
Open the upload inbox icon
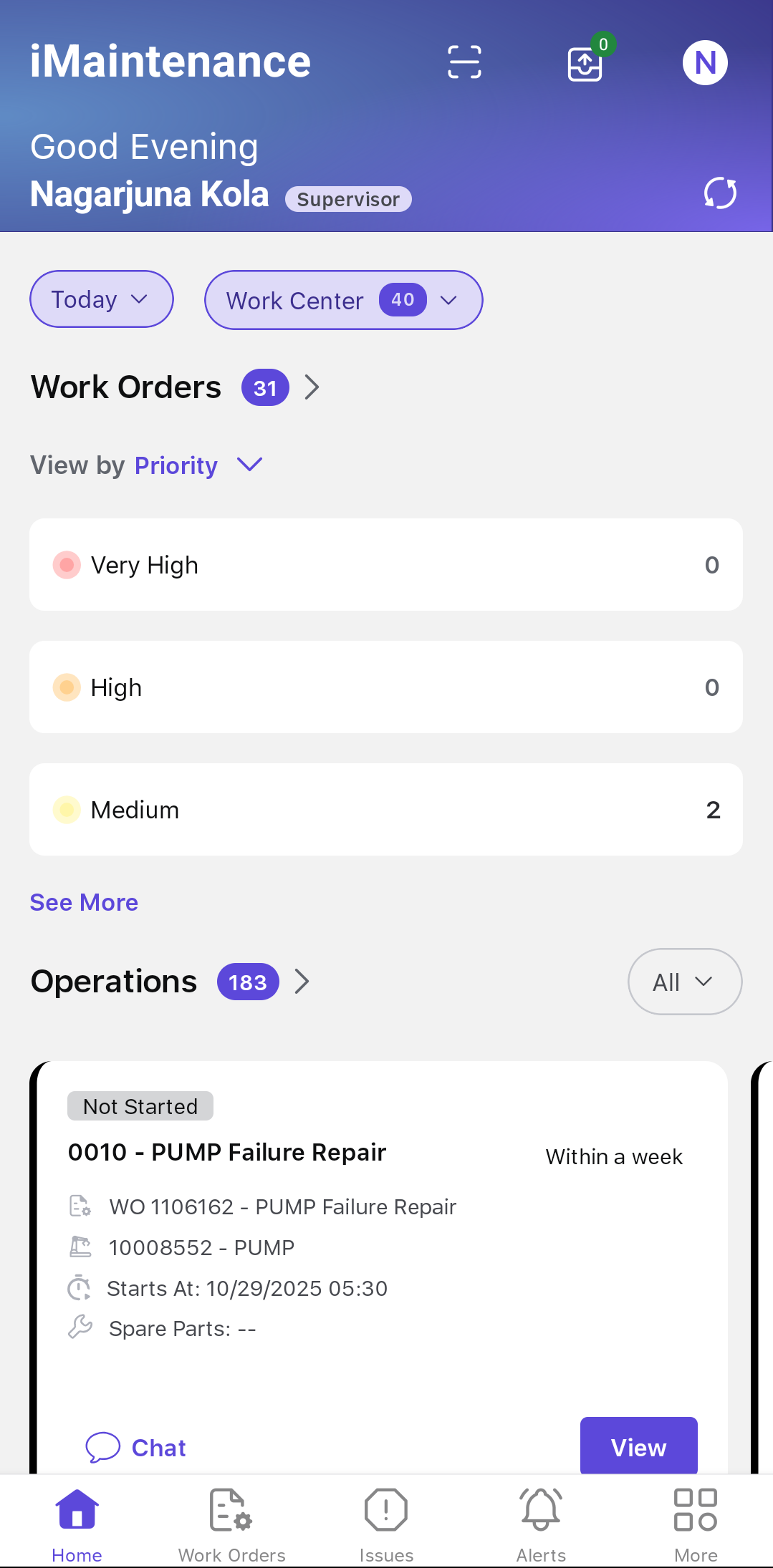point(585,64)
